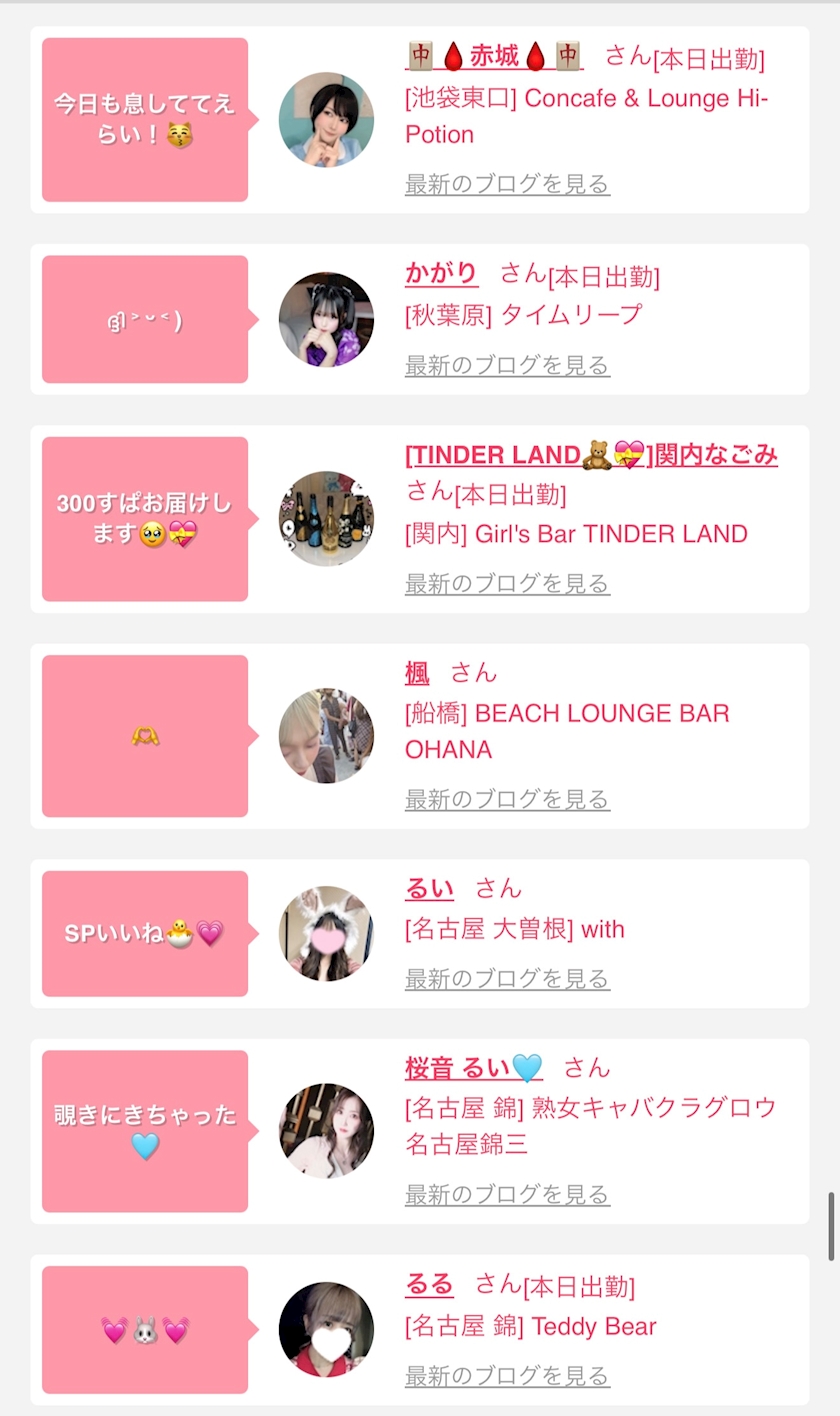The image size is (840, 1416).
Task: Open 赤城's profile name link
Action: (x=494, y=57)
